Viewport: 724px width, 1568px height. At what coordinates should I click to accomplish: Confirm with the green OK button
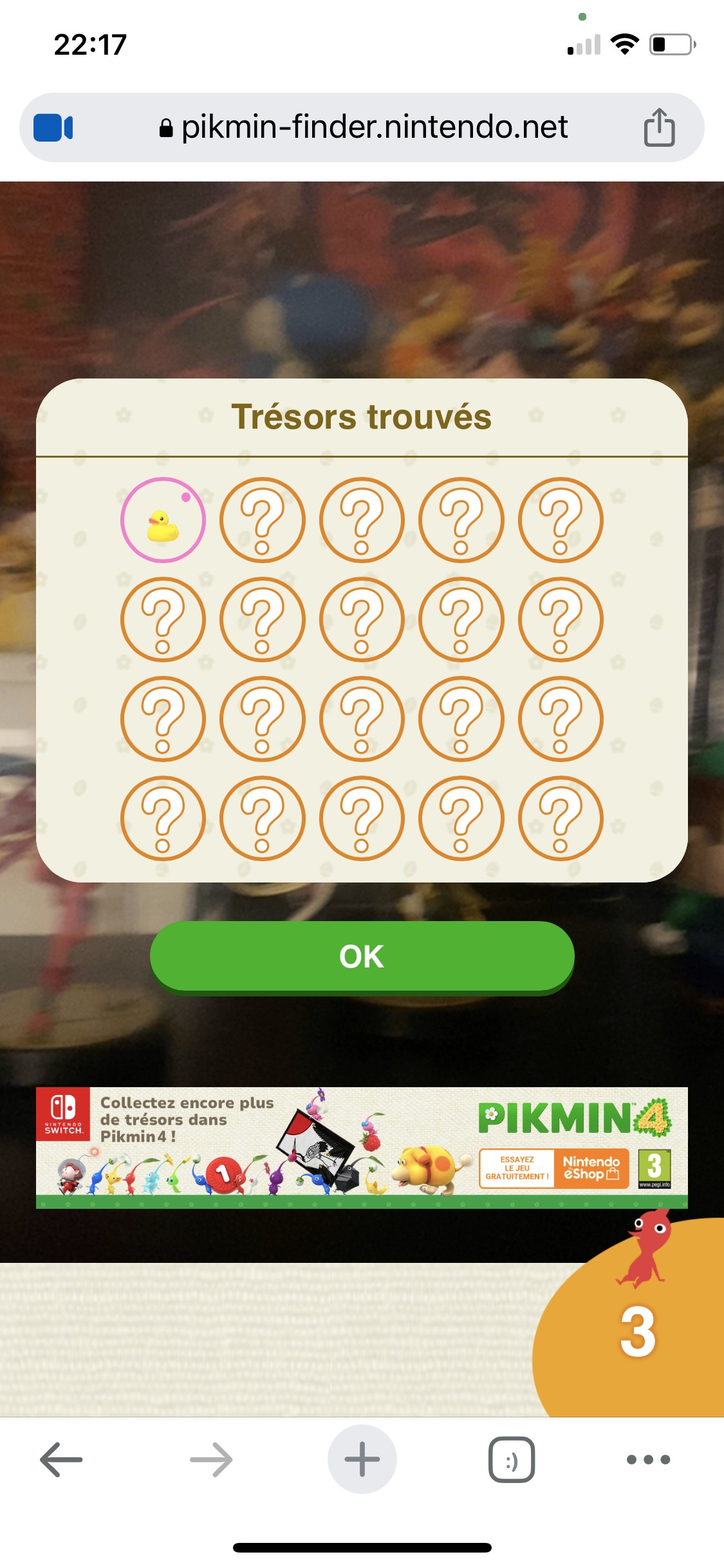(362, 957)
